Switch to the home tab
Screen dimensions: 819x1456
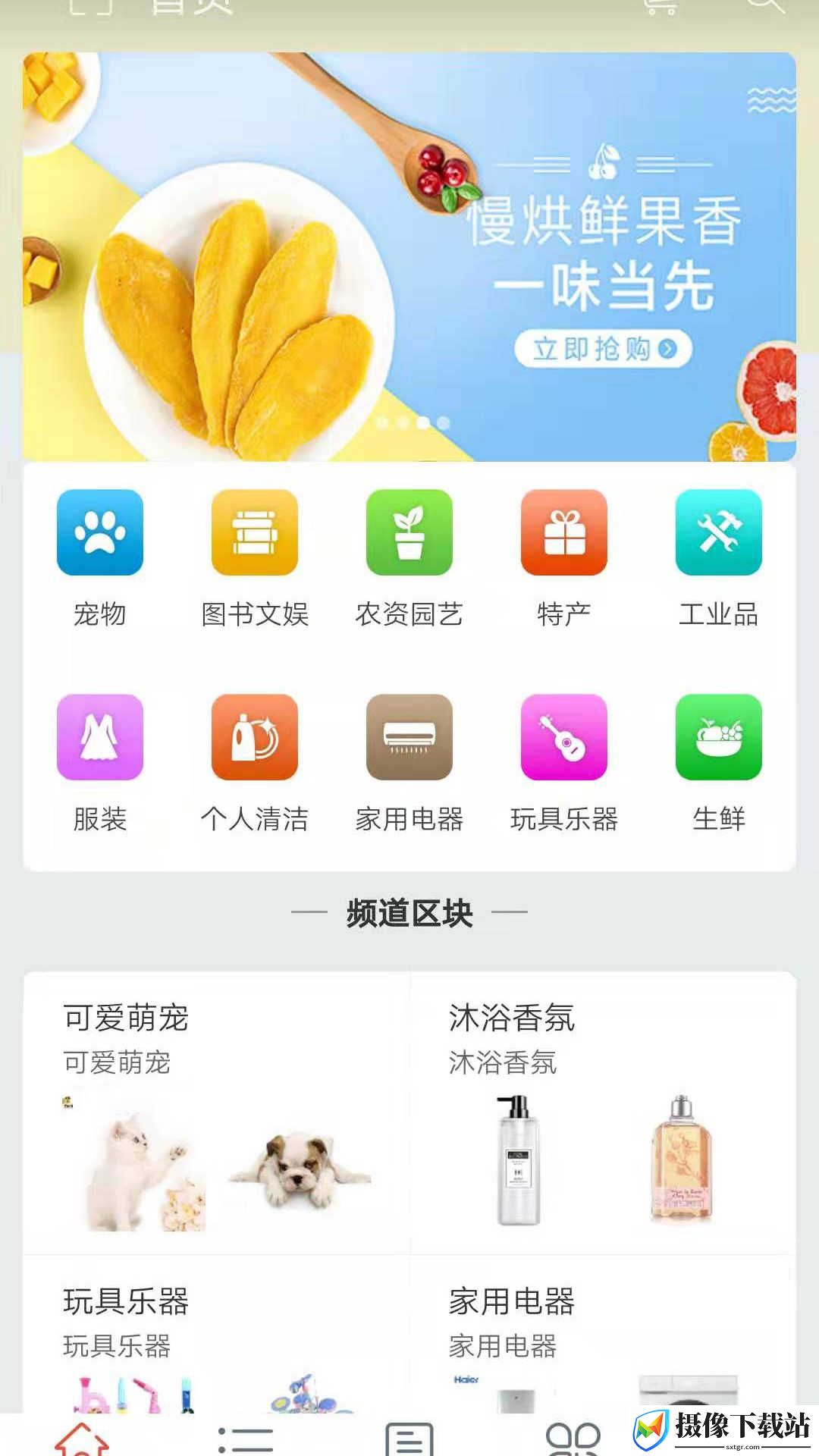(82, 1438)
